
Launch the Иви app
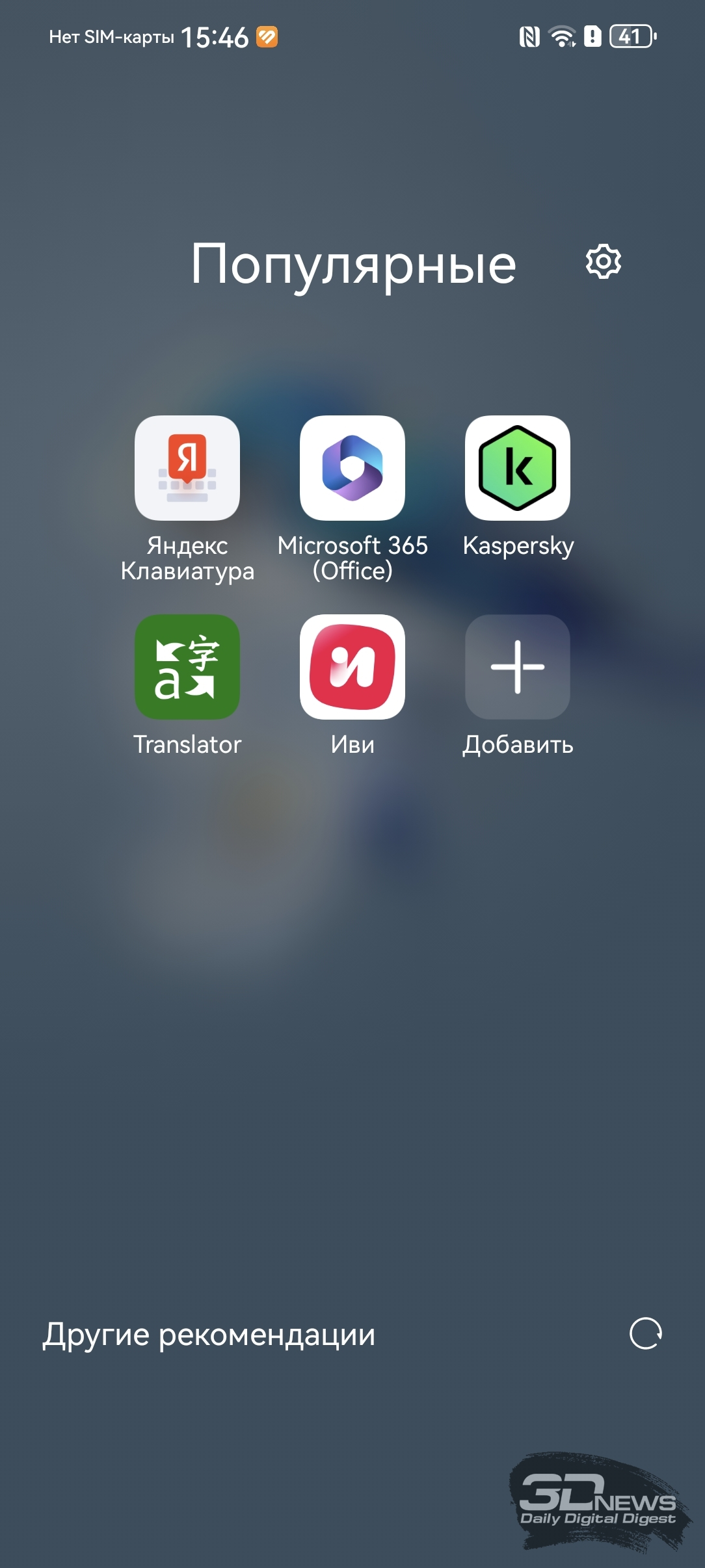point(352,667)
